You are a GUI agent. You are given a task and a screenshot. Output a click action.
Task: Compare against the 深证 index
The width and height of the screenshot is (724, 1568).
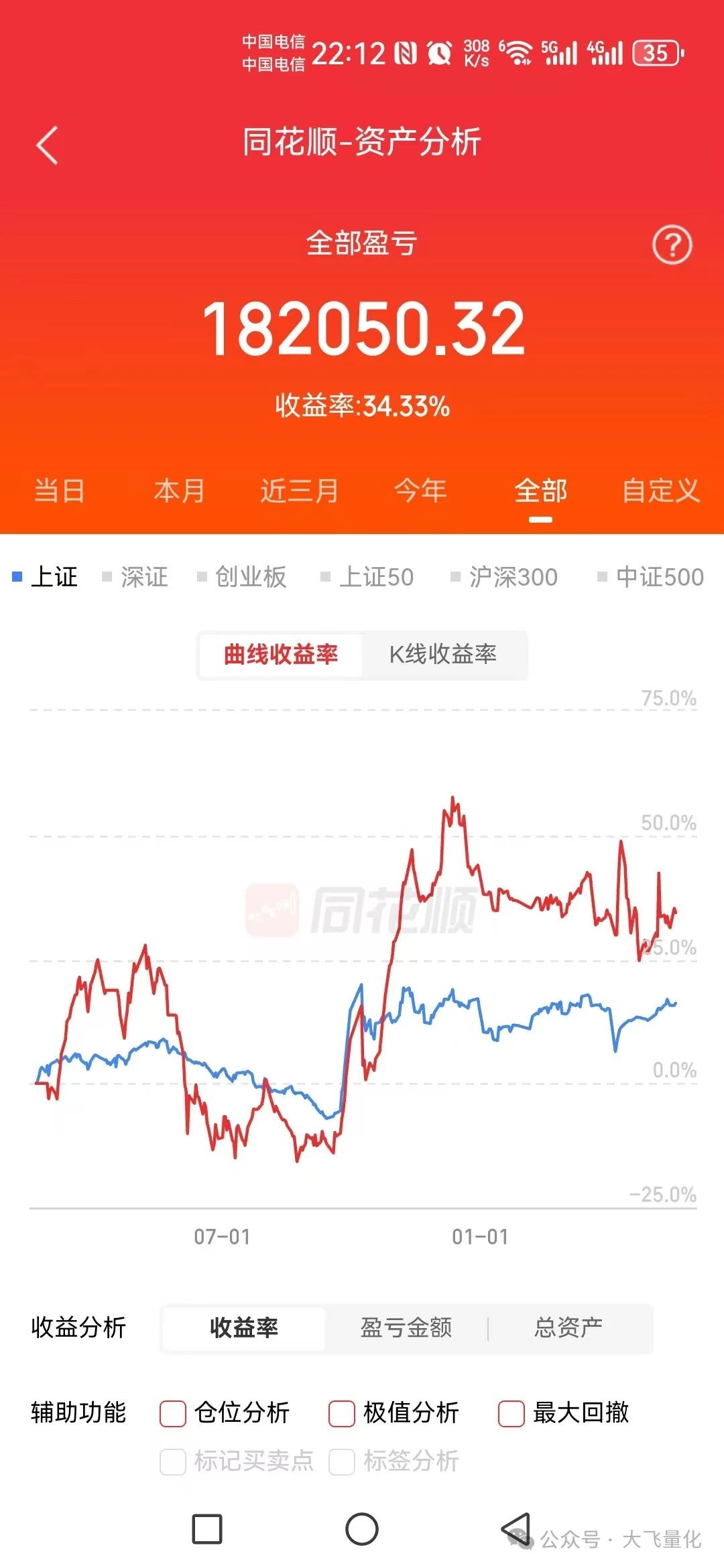135,577
